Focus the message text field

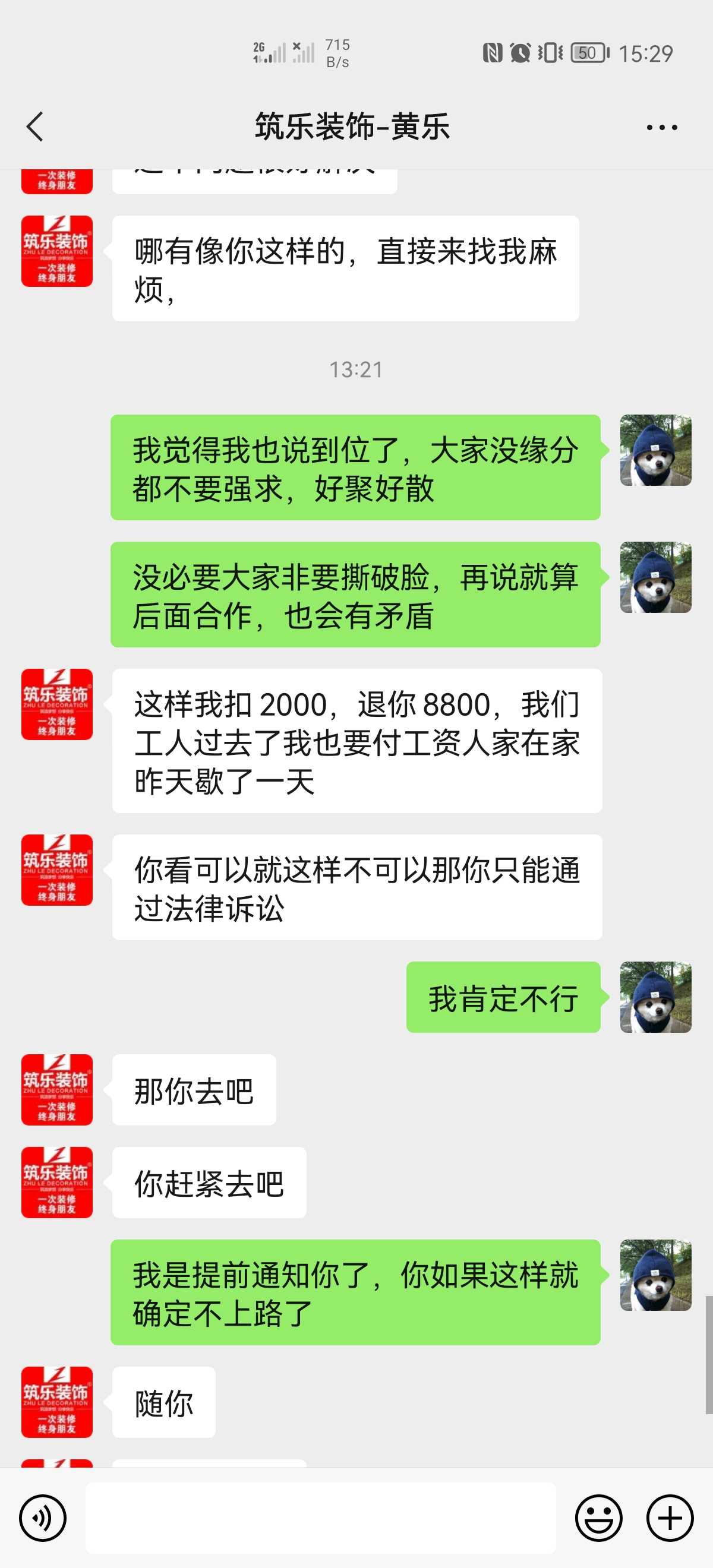tap(320, 1518)
